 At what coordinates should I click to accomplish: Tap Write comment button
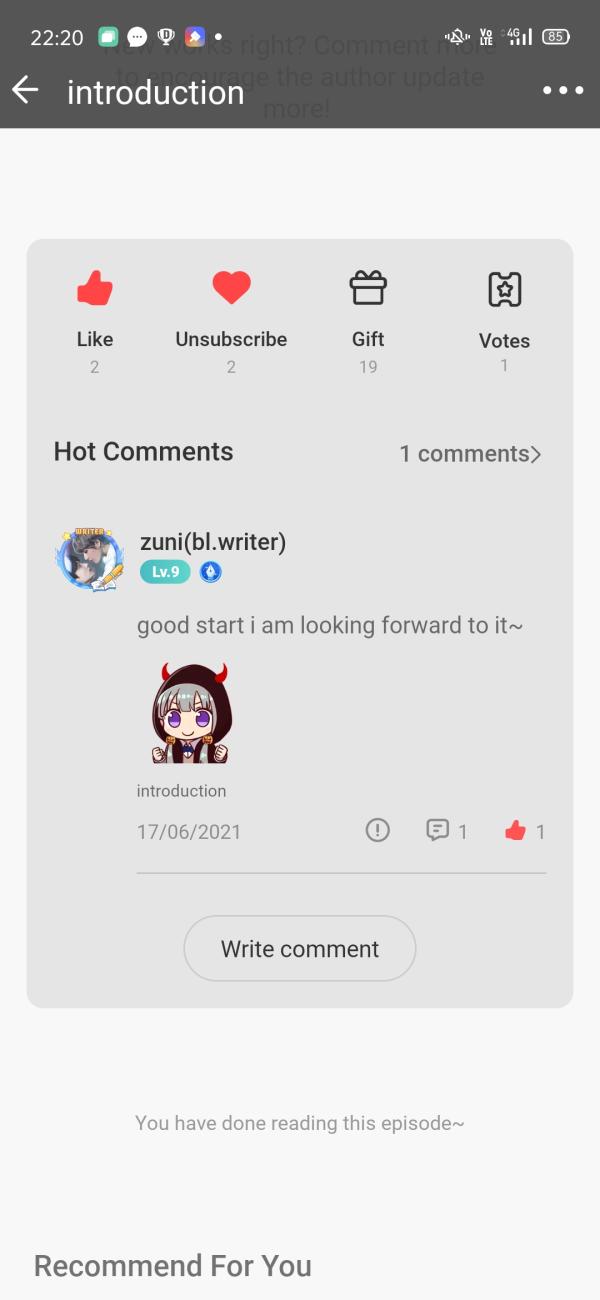(x=299, y=949)
